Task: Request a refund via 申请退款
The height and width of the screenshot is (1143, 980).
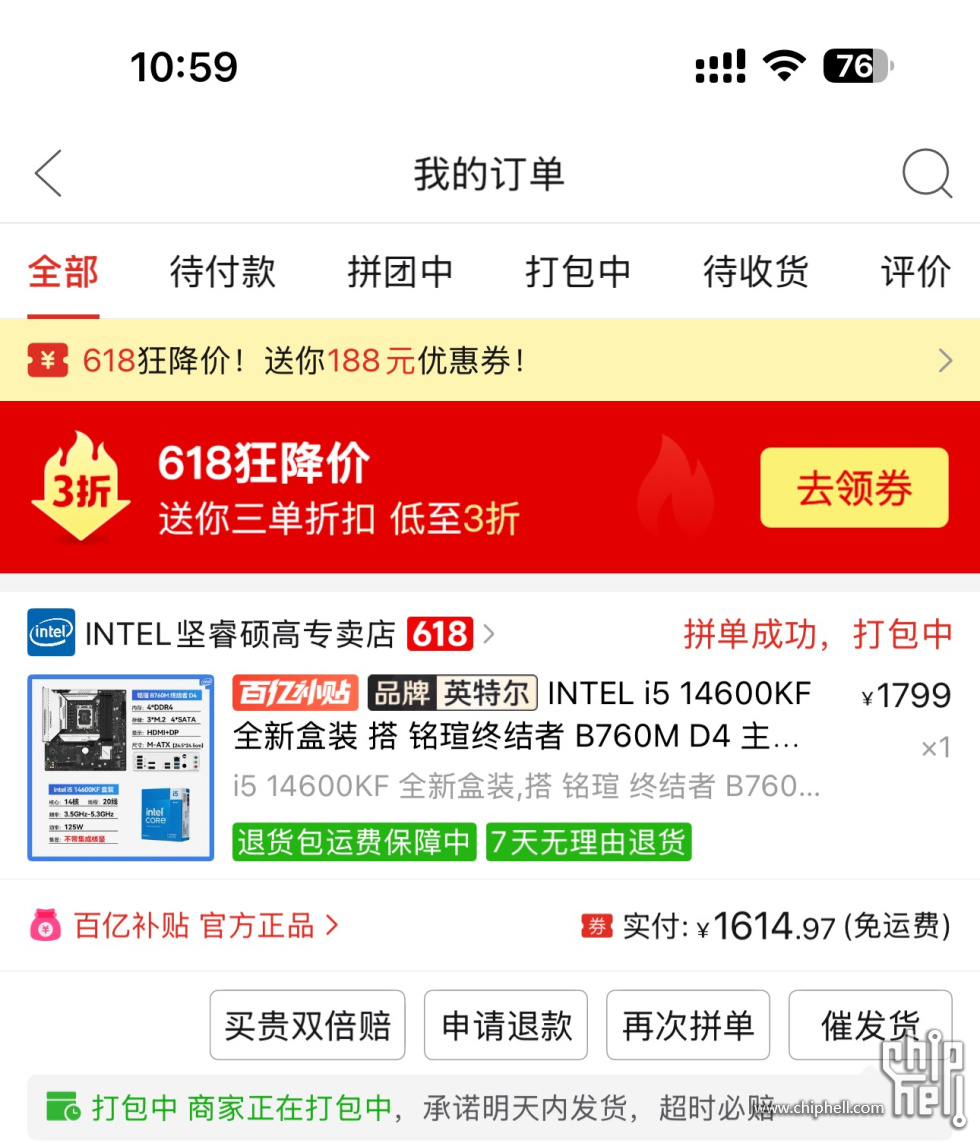Action: coord(506,1025)
